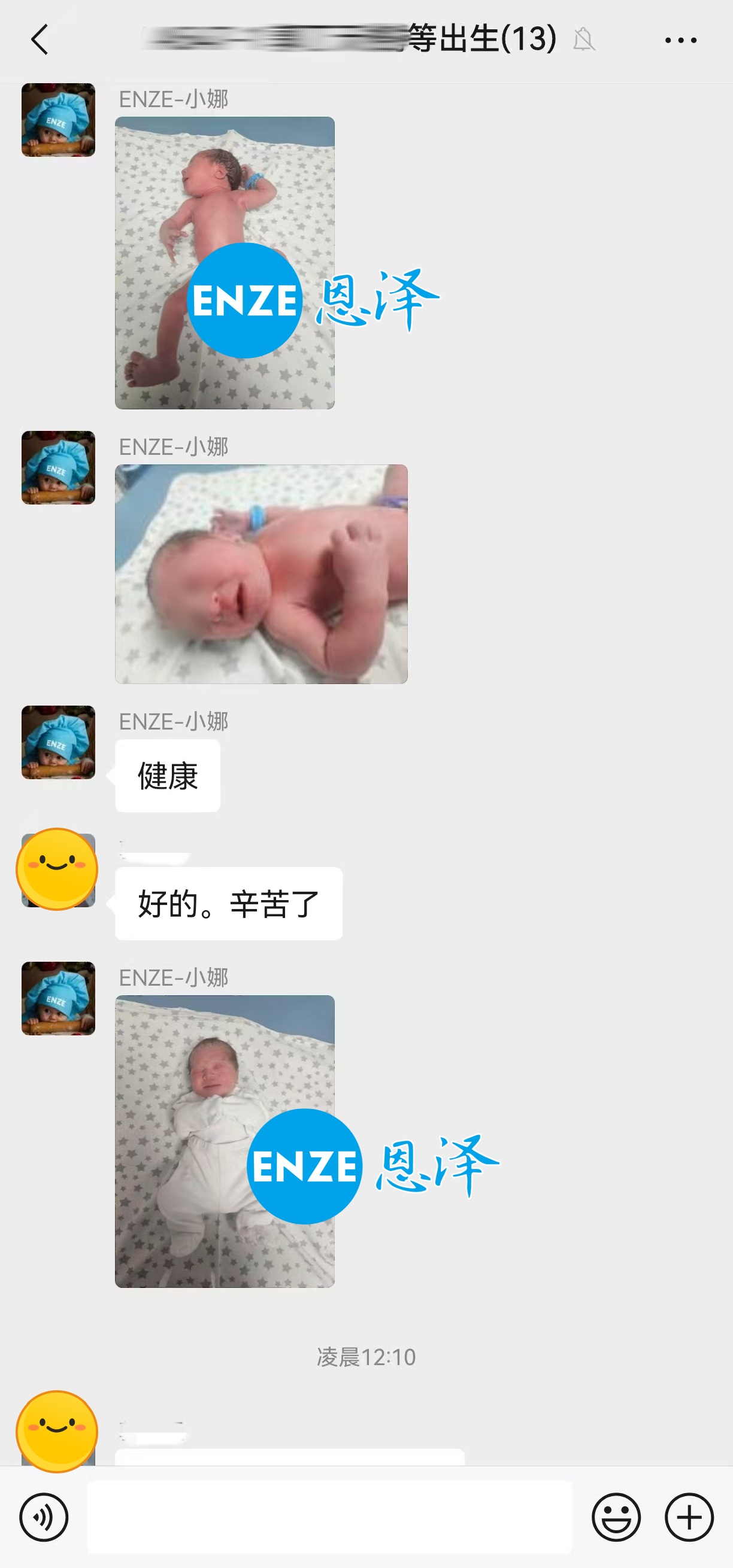The width and height of the screenshot is (733, 1568).
Task: Open the photo of baby in white onesie
Action: [224, 1141]
